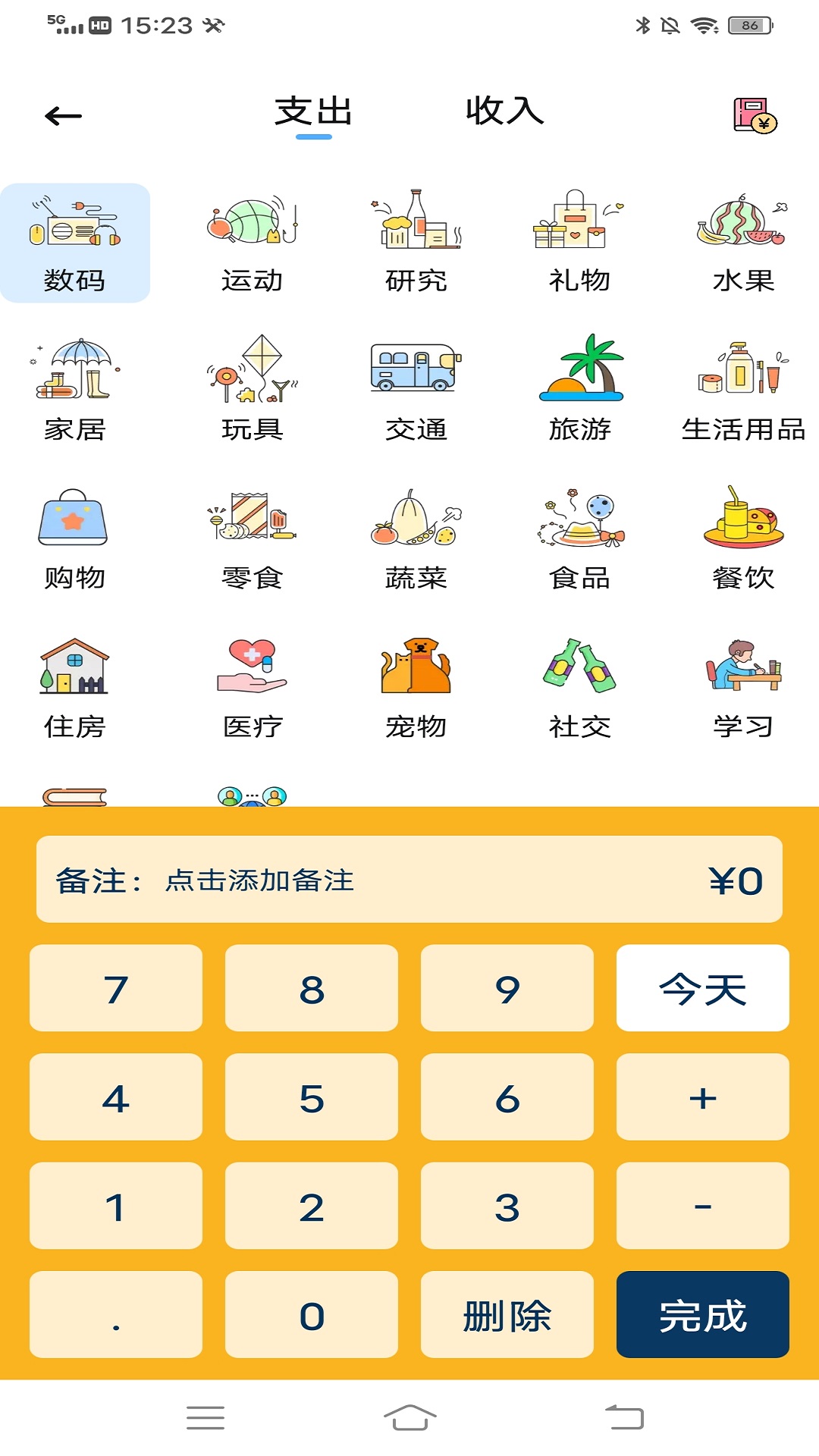Choose the 礼物 category
Image resolution: width=819 pixels, height=1456 pixels.
click(579, 243)
